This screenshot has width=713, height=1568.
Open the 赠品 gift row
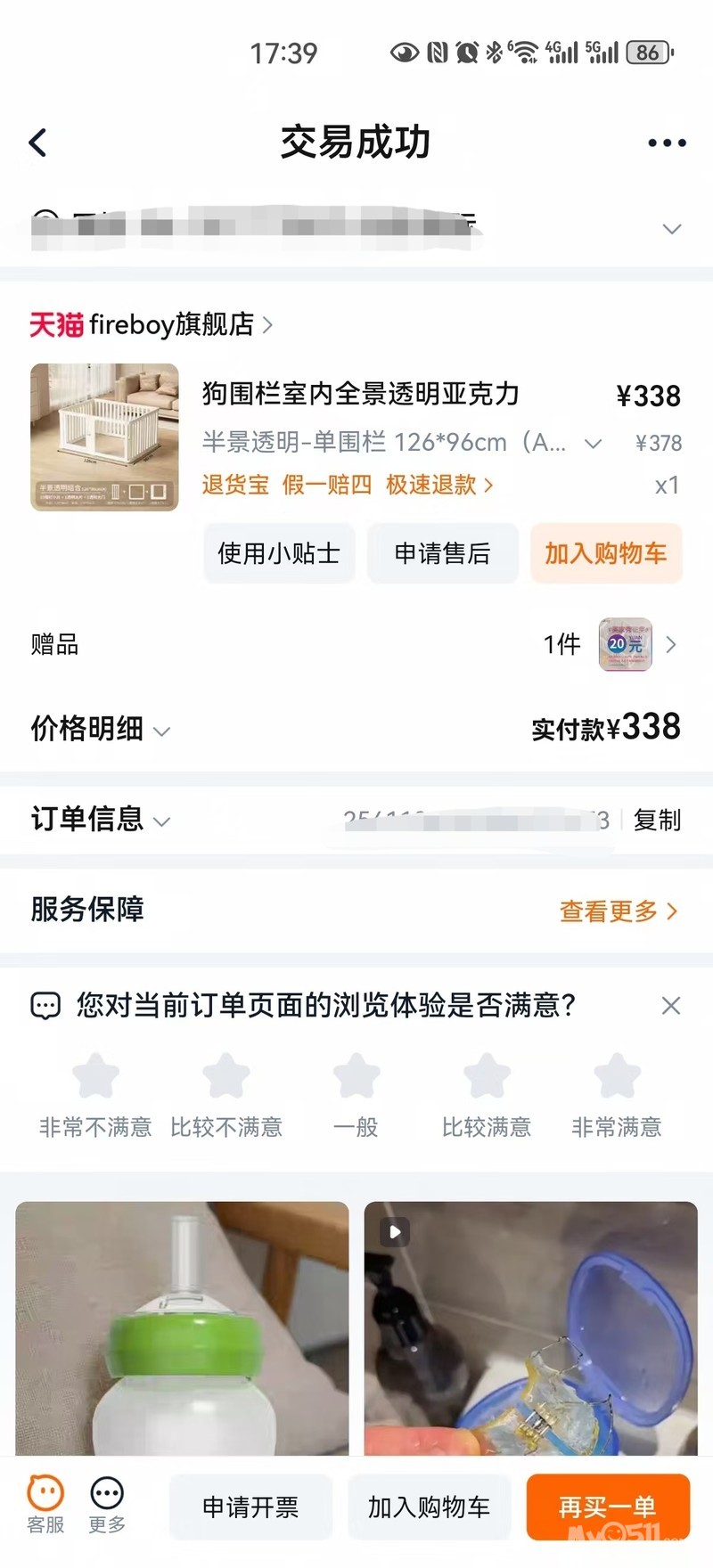tap(356, 644)
